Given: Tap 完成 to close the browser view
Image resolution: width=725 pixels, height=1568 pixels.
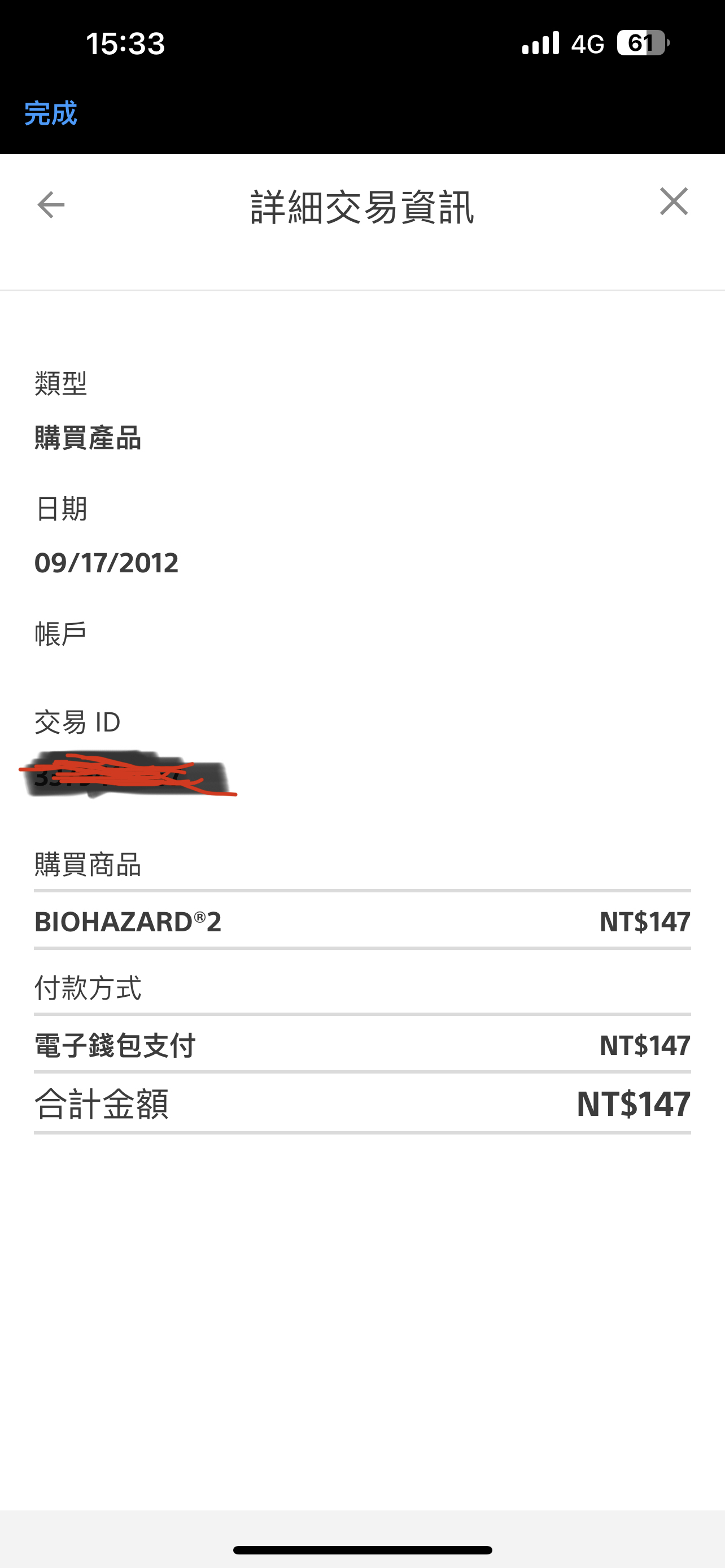Looking at the screenshot, I should click(50, 113).
